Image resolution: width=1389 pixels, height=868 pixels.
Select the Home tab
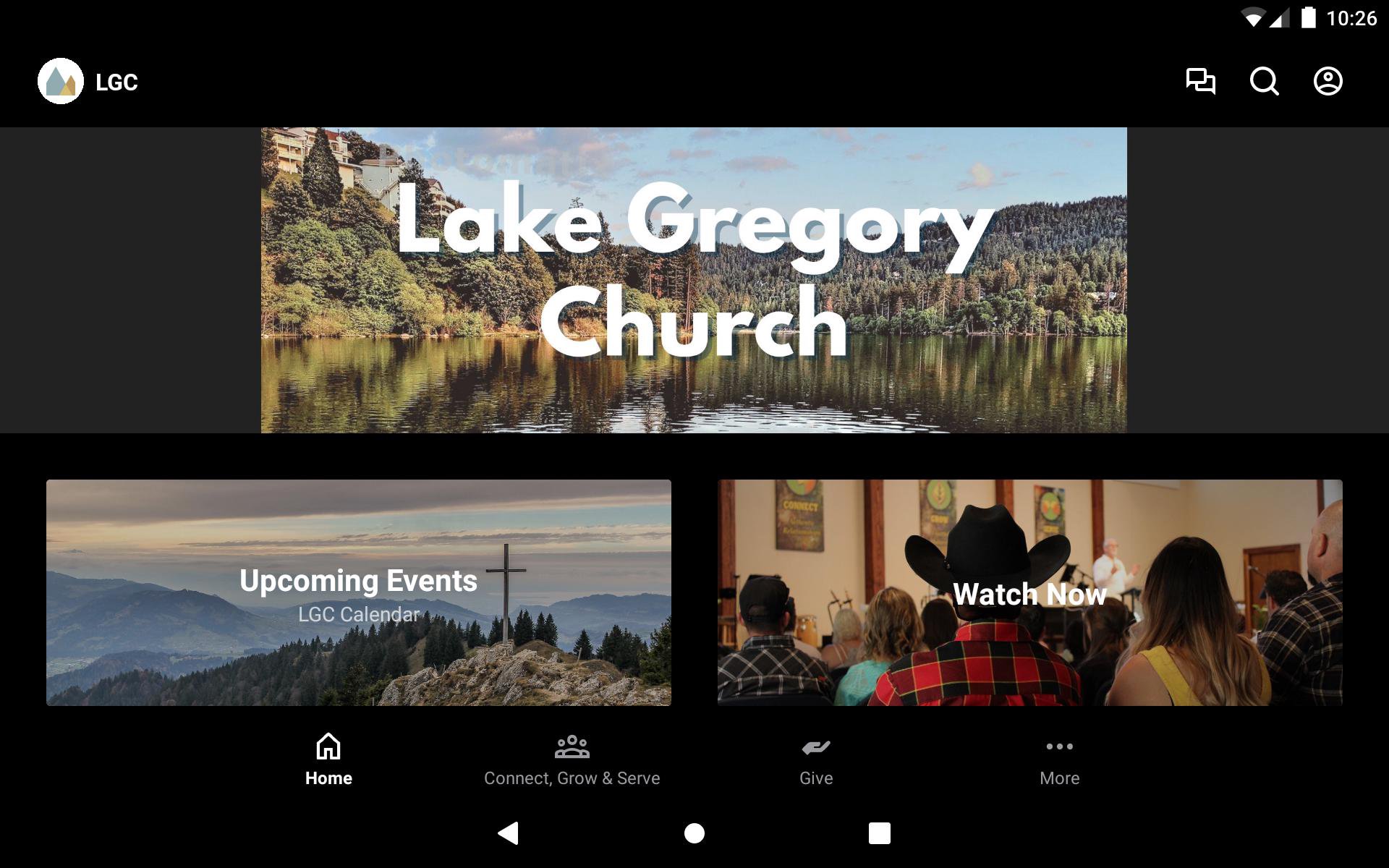(x=328, y=759)
